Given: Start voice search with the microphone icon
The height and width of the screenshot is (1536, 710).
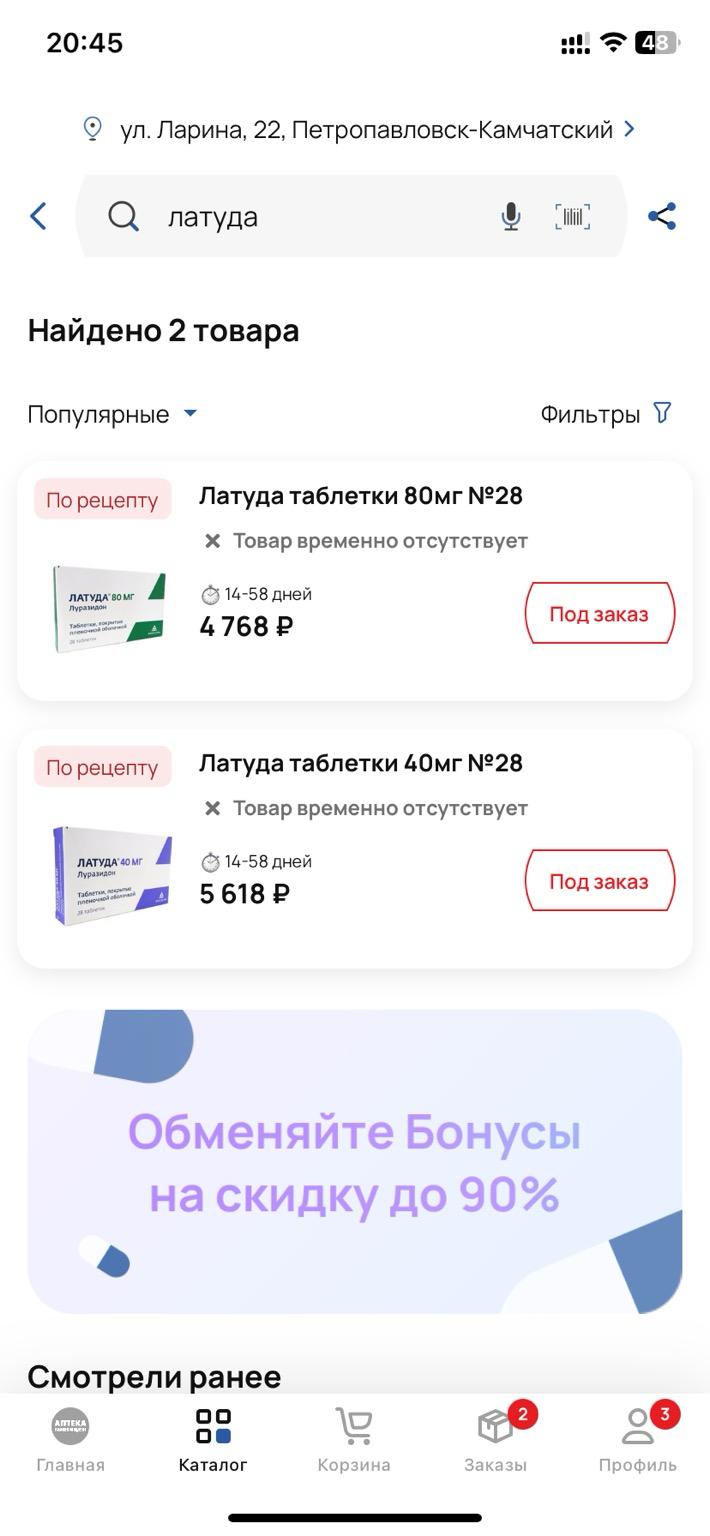Looking at the screenshot, I should 511,216.
